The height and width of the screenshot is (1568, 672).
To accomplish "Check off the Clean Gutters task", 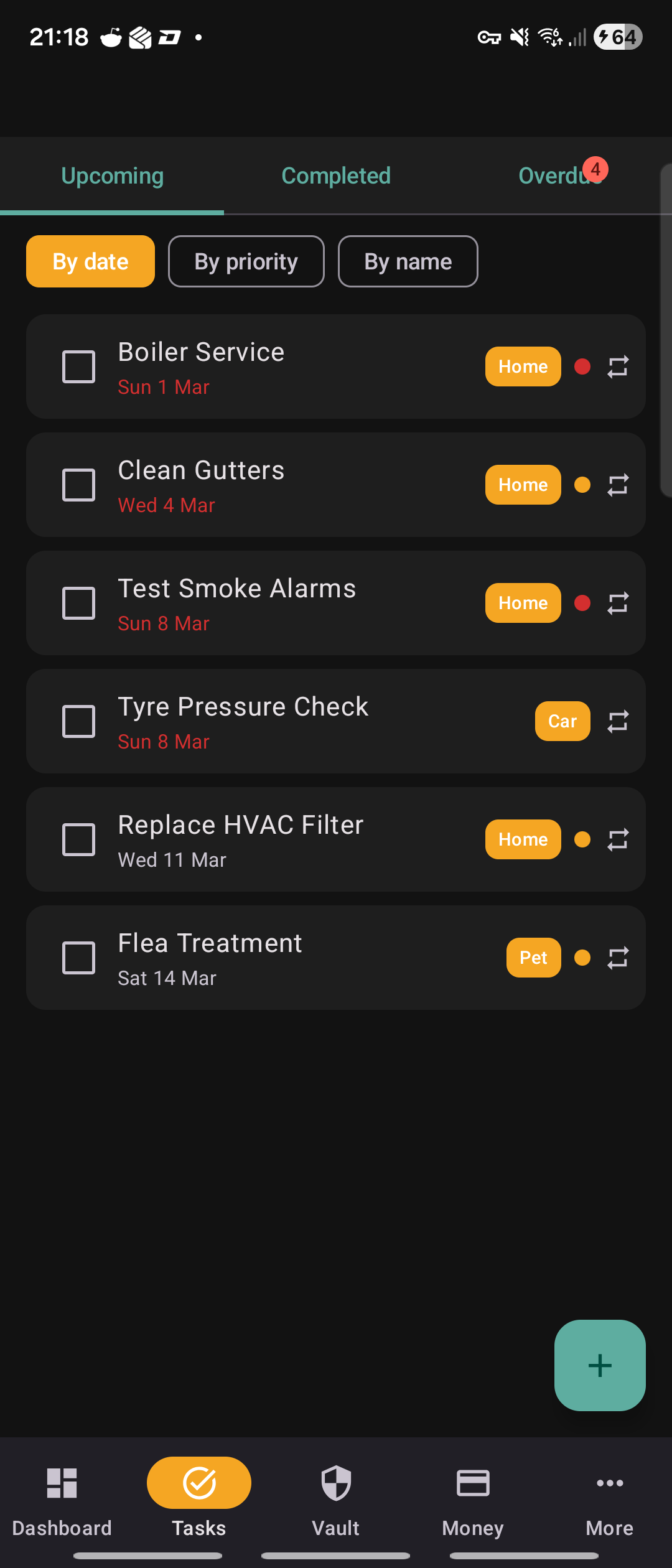I will [x=78, y=485].
